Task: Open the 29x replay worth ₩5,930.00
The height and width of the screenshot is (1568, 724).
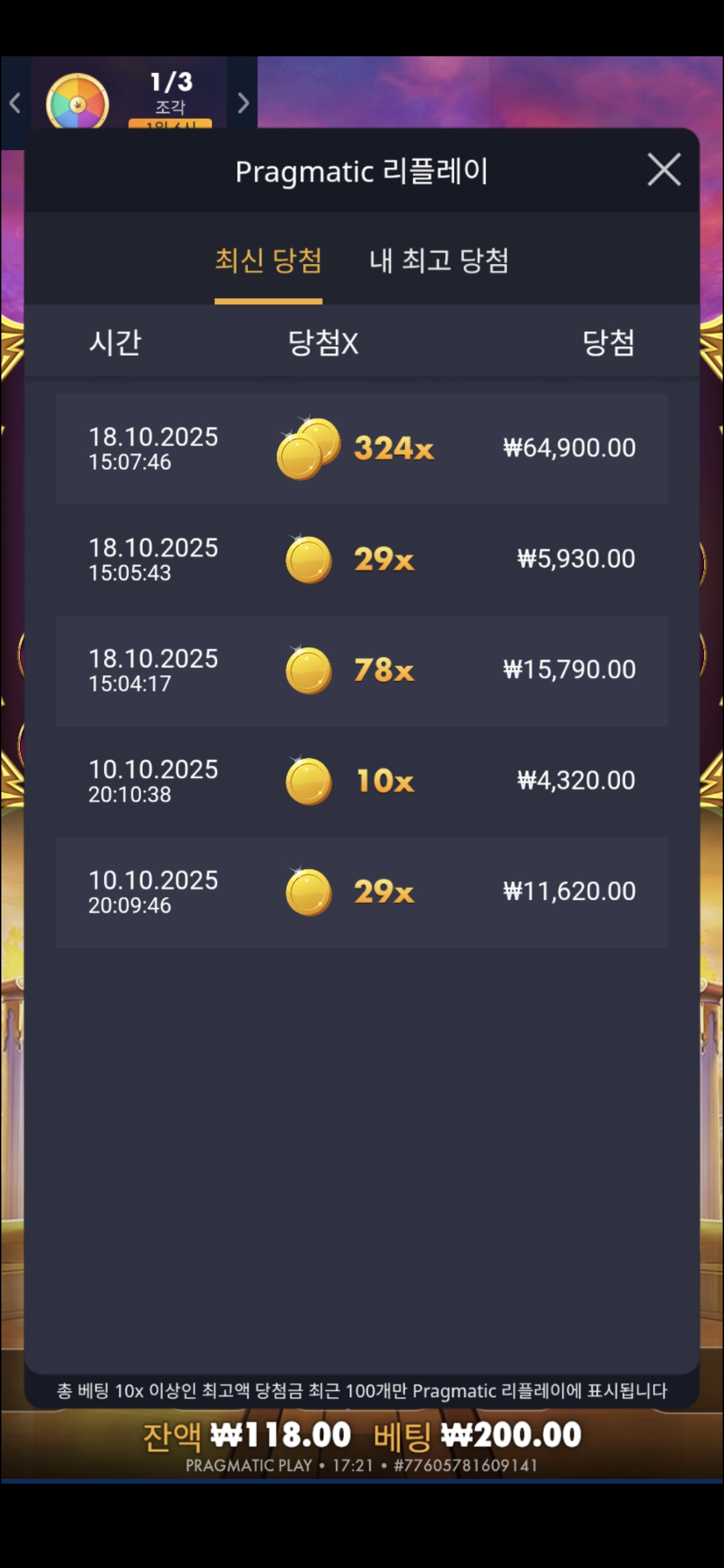Action: point(362,559)
